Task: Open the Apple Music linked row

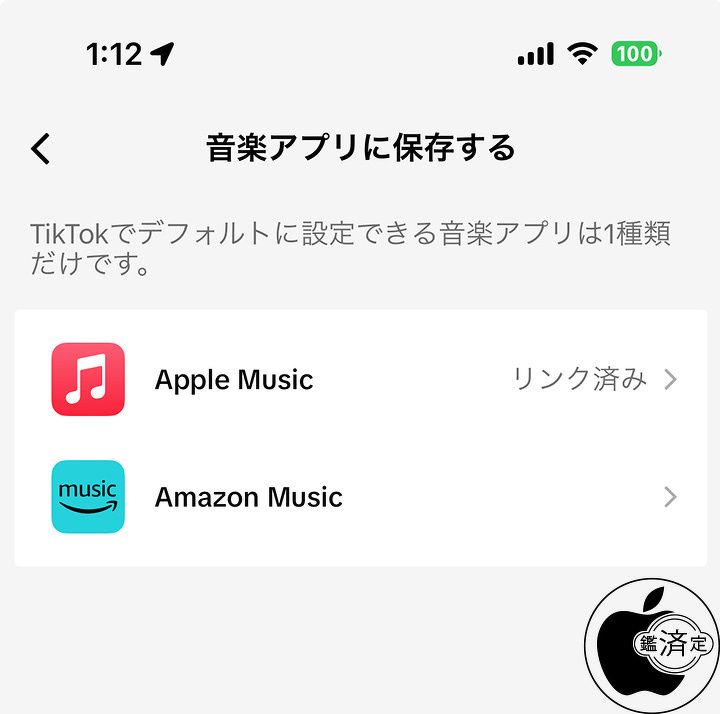Action: click(360, 380)
